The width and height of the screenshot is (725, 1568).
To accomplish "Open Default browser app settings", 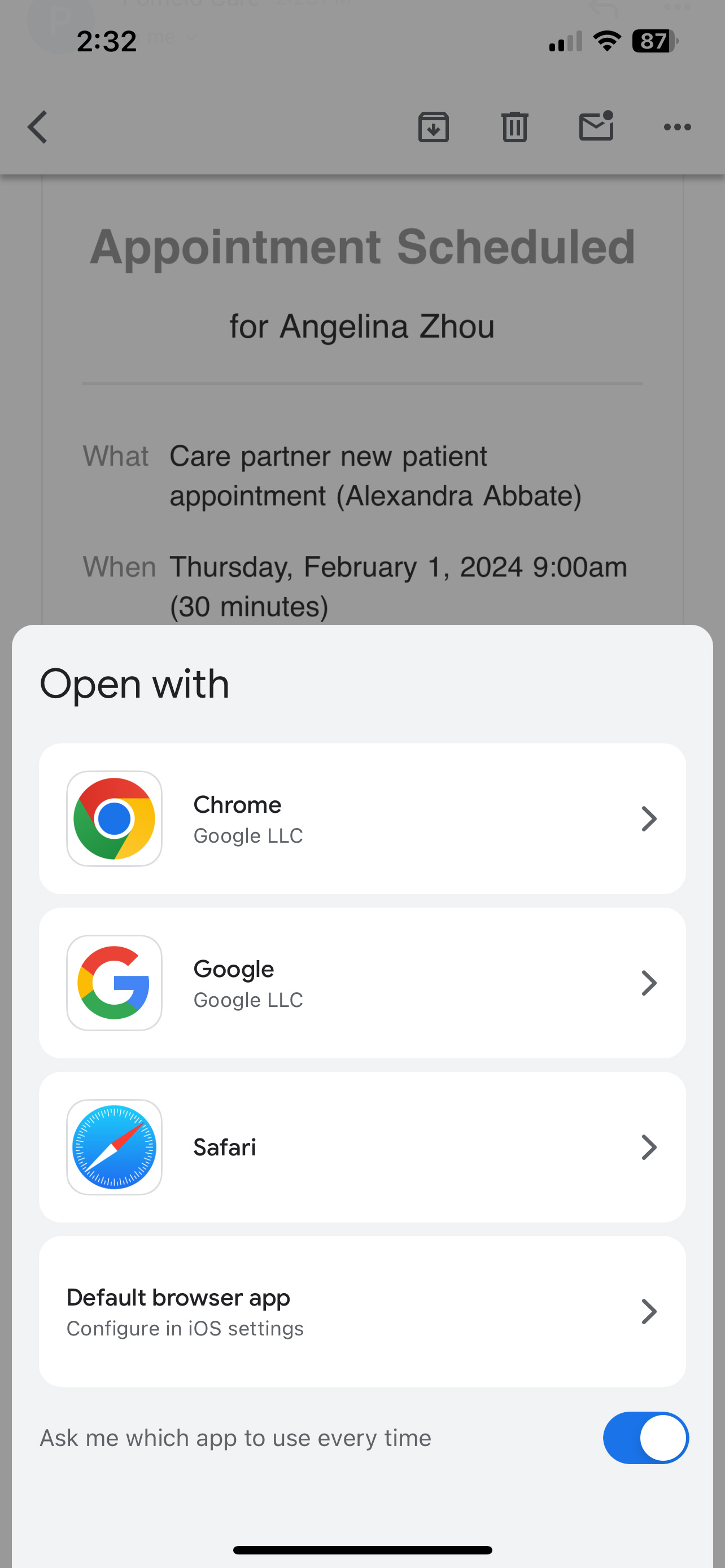I will (362, 1312).
